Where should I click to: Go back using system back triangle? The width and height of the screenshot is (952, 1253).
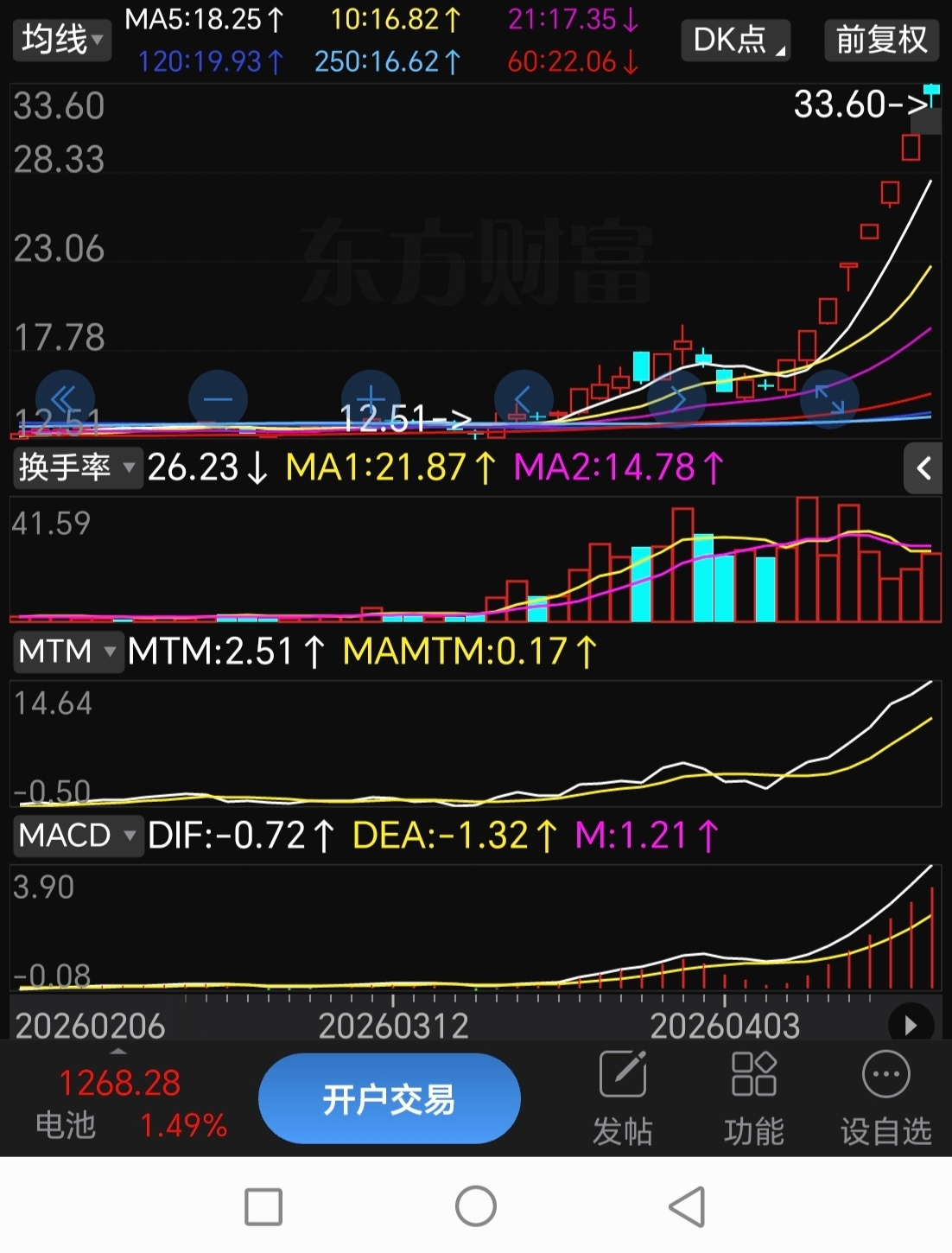tap(688, 1206)
